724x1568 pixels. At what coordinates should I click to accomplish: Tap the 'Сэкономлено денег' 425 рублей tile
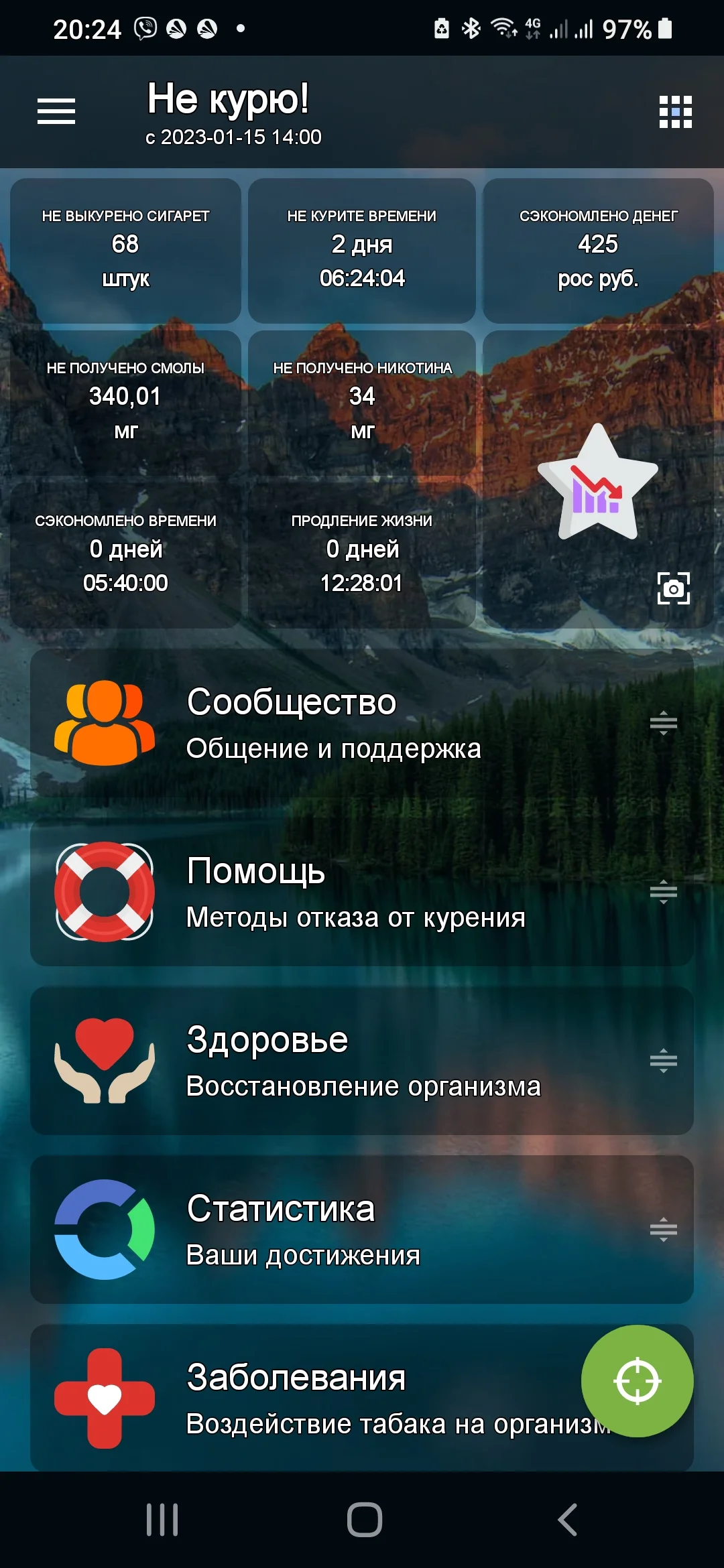click(597, 248)
